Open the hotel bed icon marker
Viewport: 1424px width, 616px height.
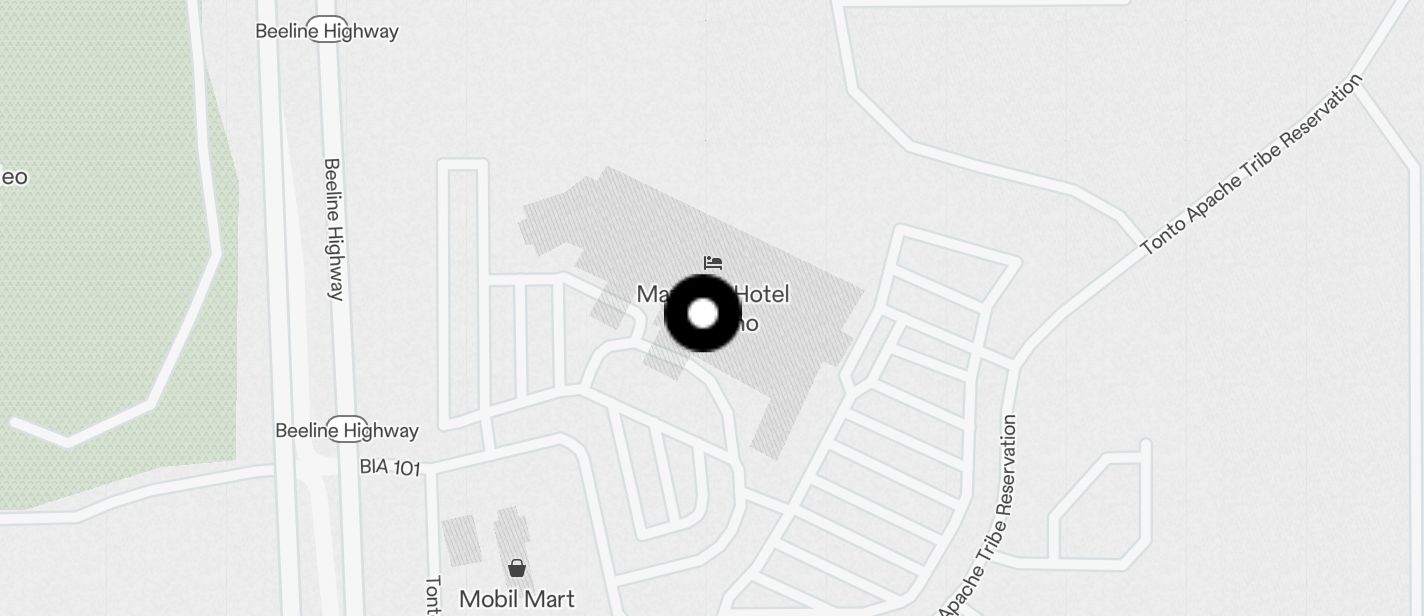pos(713,264)
